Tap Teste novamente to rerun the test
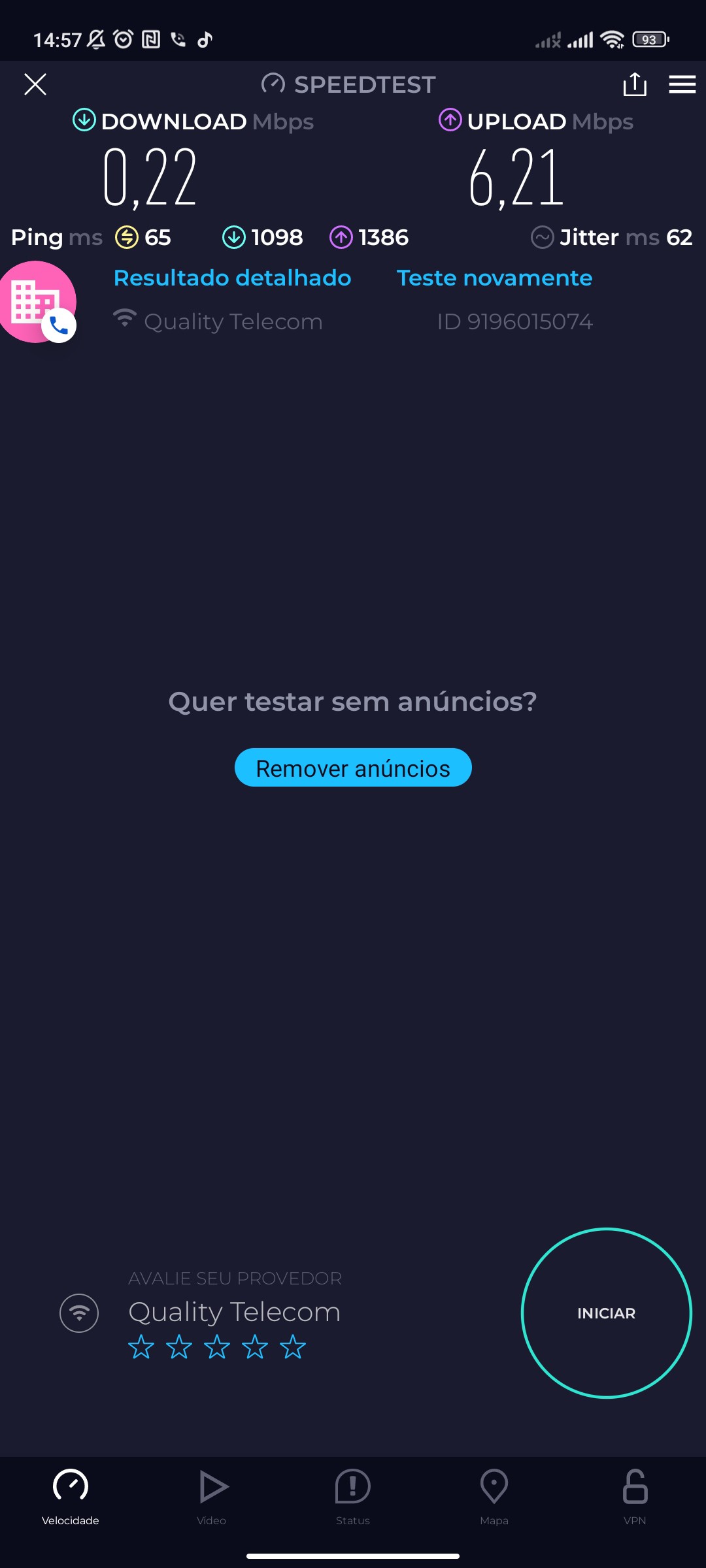Viewport: 706px width, 1568px height. pyautogui.click(x=494, y=278)
